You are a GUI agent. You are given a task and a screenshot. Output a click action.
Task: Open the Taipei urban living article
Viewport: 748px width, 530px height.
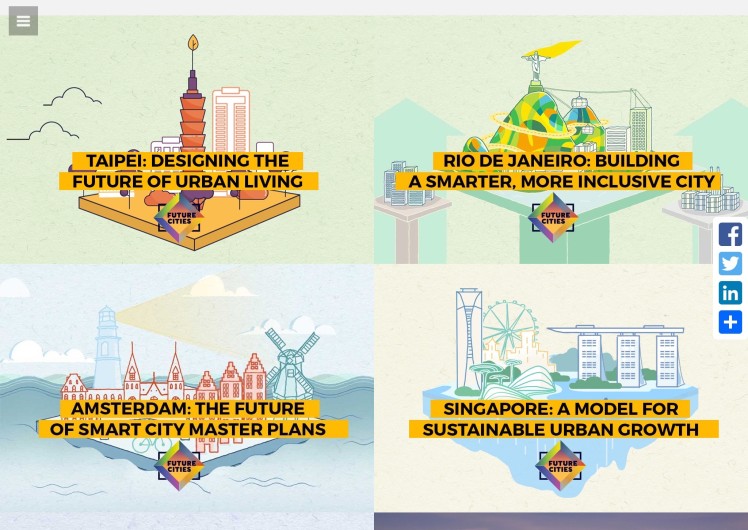click(187, 171)
